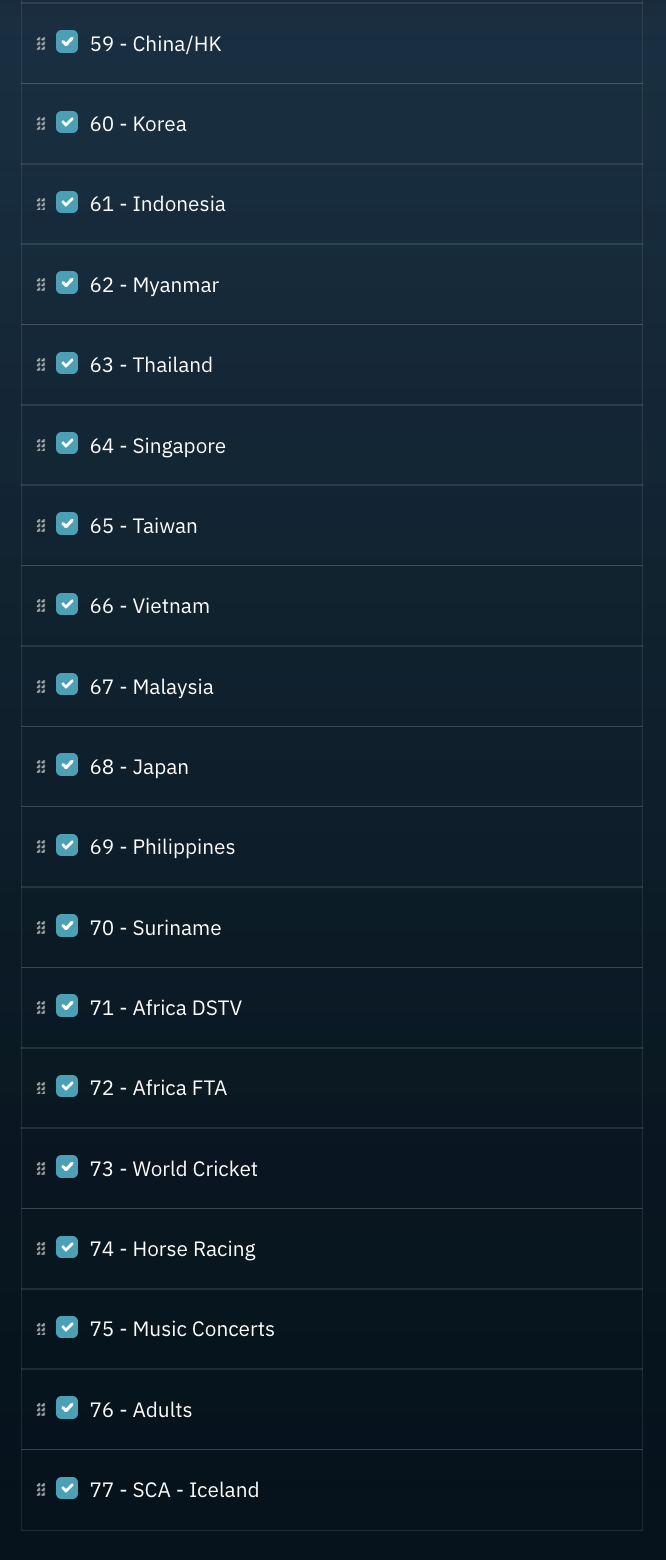
Task: Untick 66 - Vietnam checkbox
Action: 67,604
